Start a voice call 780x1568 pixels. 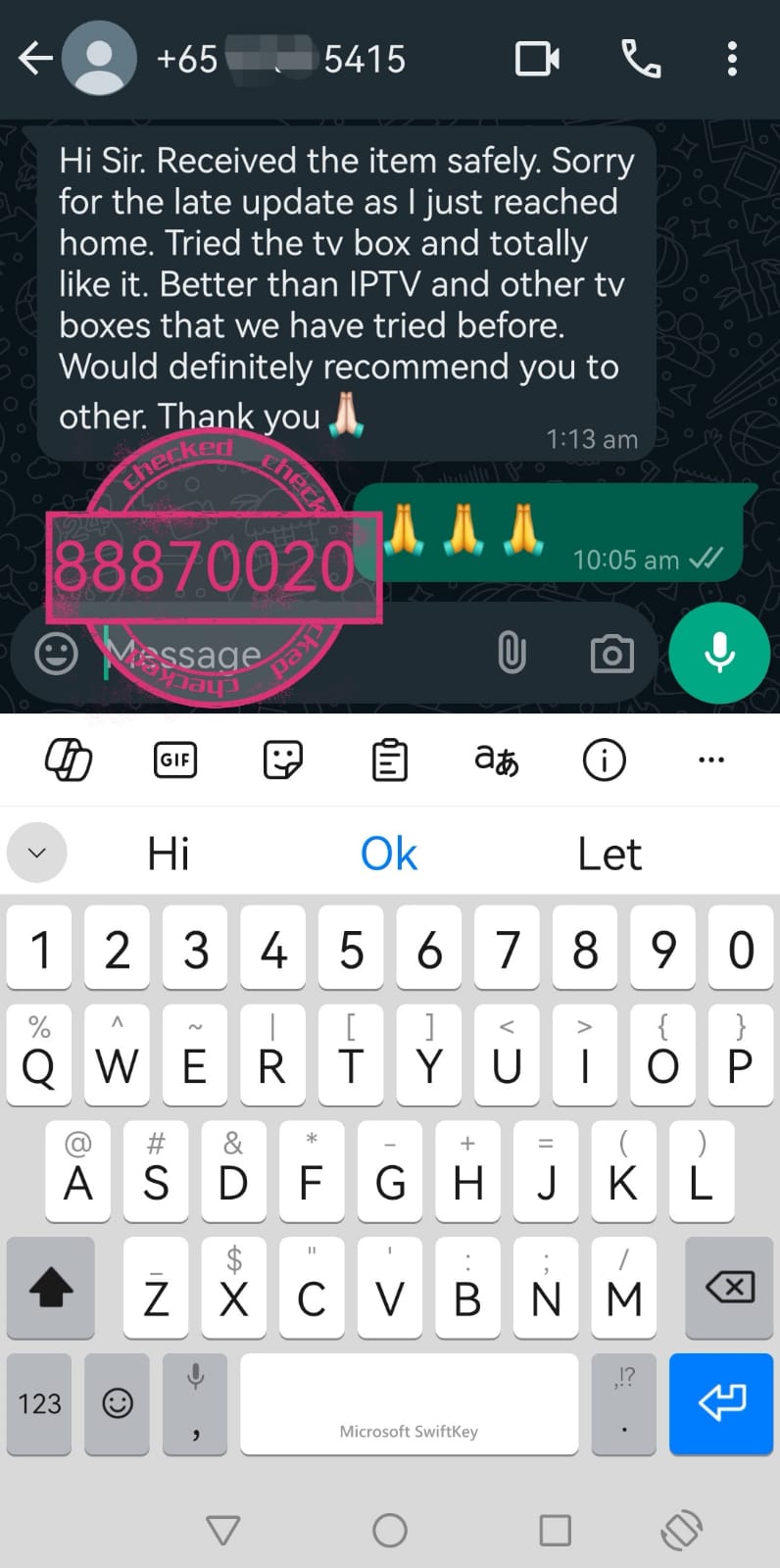[641, 59]
